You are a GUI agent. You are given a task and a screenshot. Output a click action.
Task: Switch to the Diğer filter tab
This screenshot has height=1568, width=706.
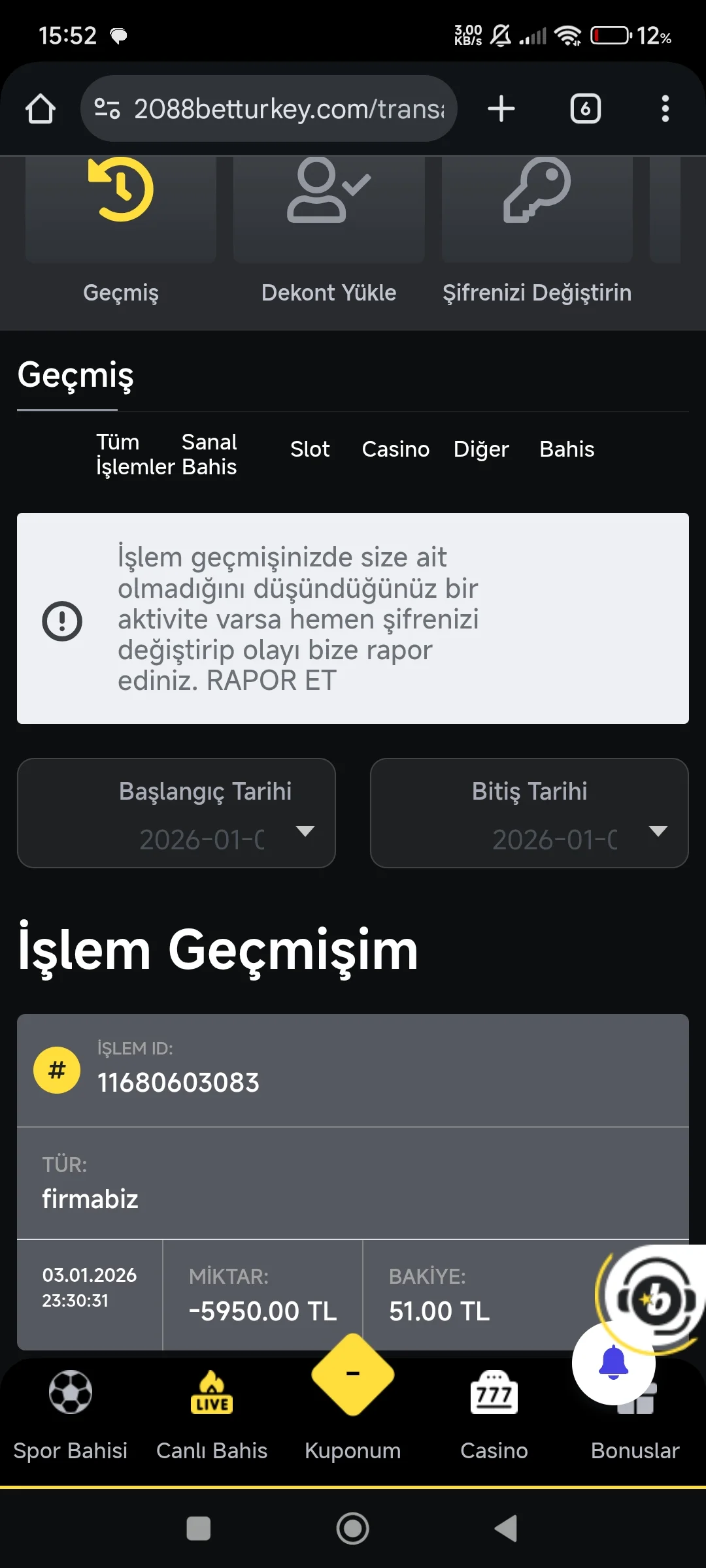click(481, 449)
